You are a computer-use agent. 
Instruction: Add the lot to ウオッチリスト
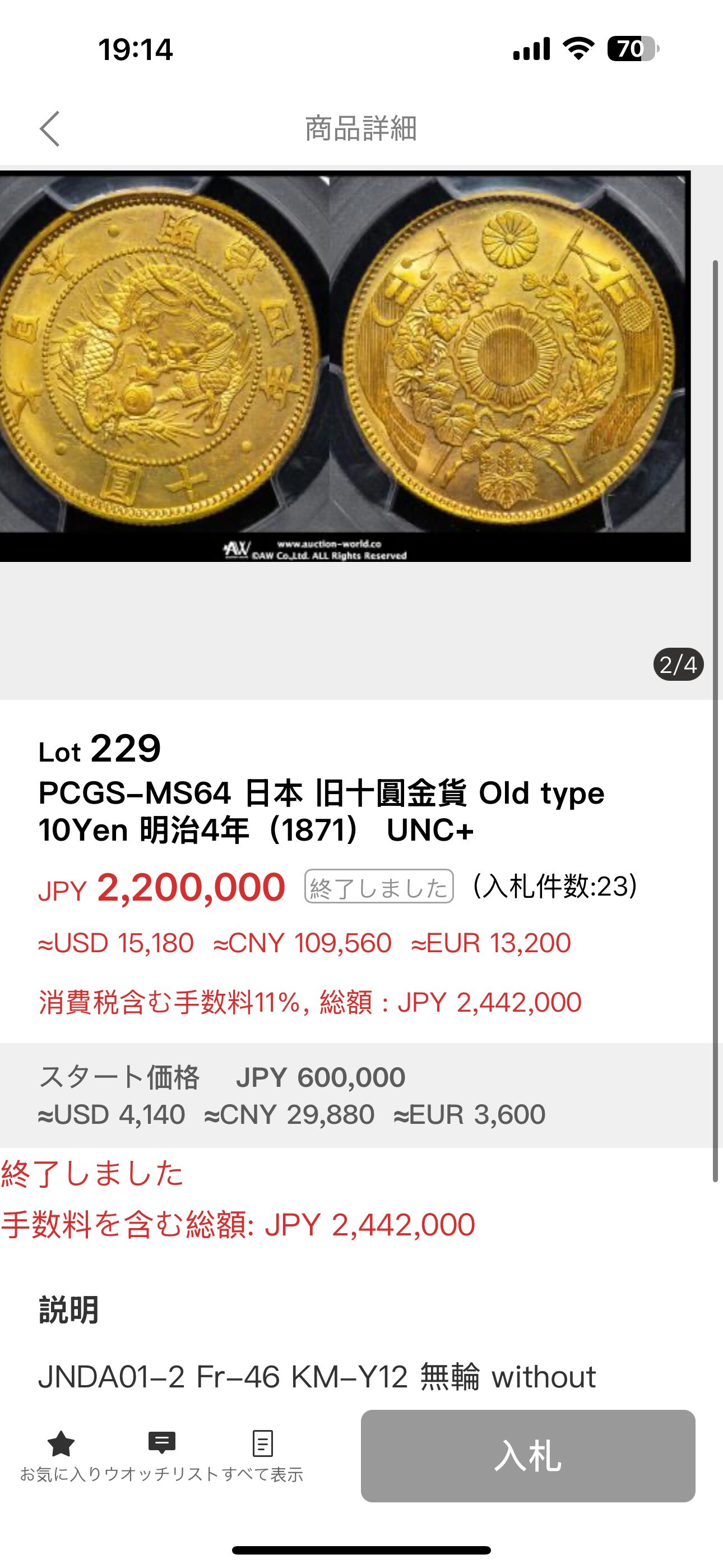162,1456
